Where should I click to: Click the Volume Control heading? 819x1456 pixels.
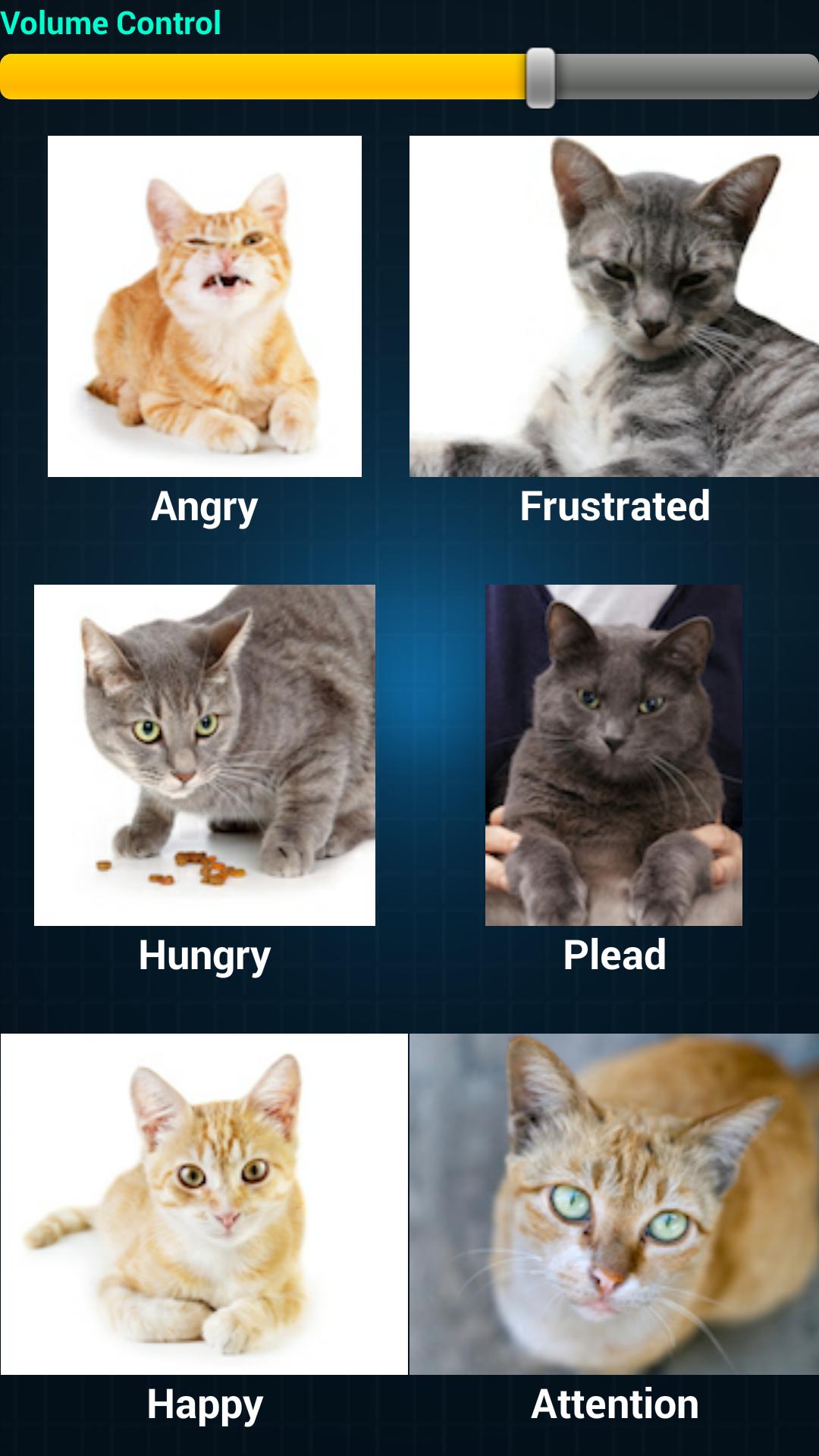pos(110,23)
